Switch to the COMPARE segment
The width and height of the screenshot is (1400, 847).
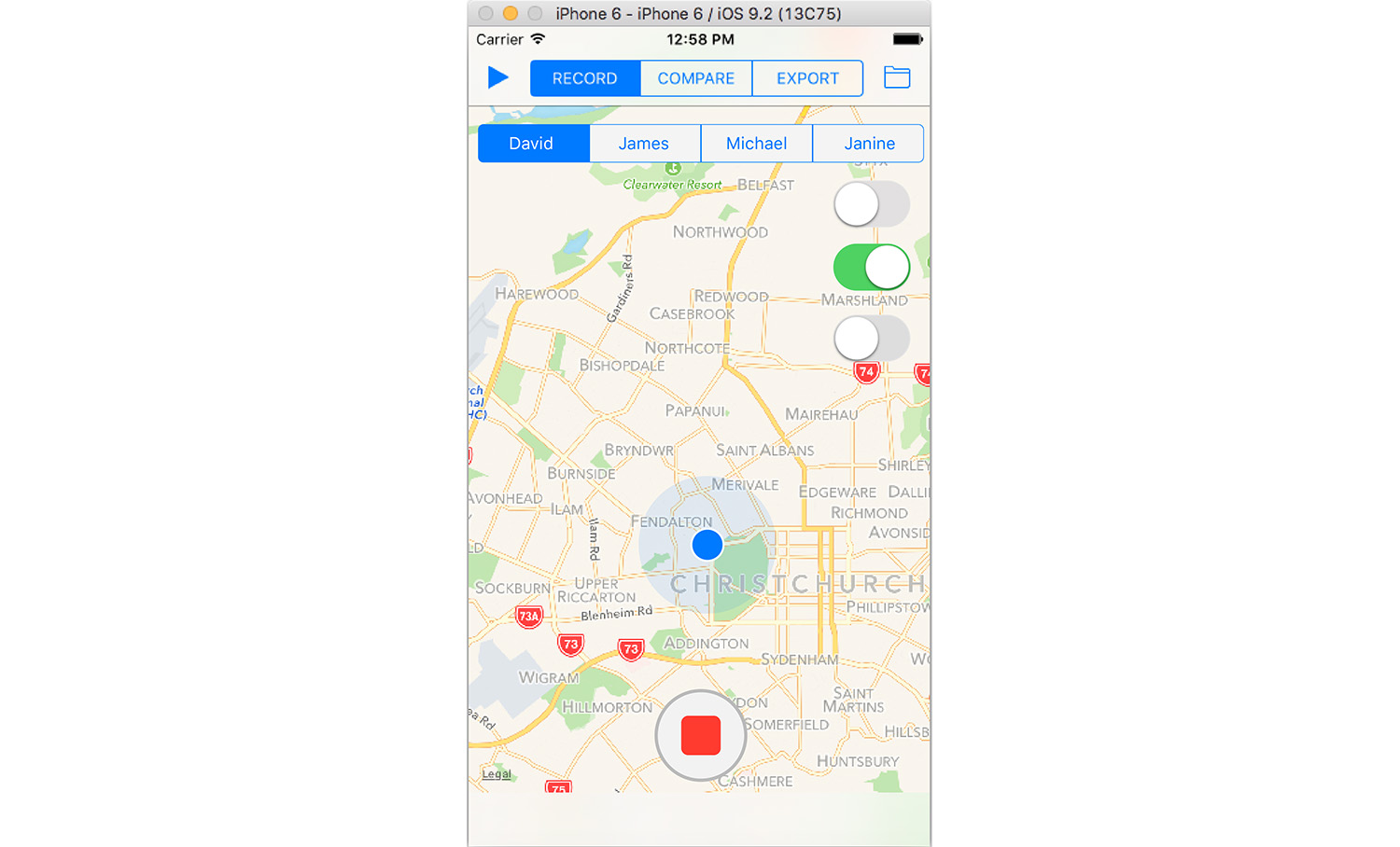(695, 78)
